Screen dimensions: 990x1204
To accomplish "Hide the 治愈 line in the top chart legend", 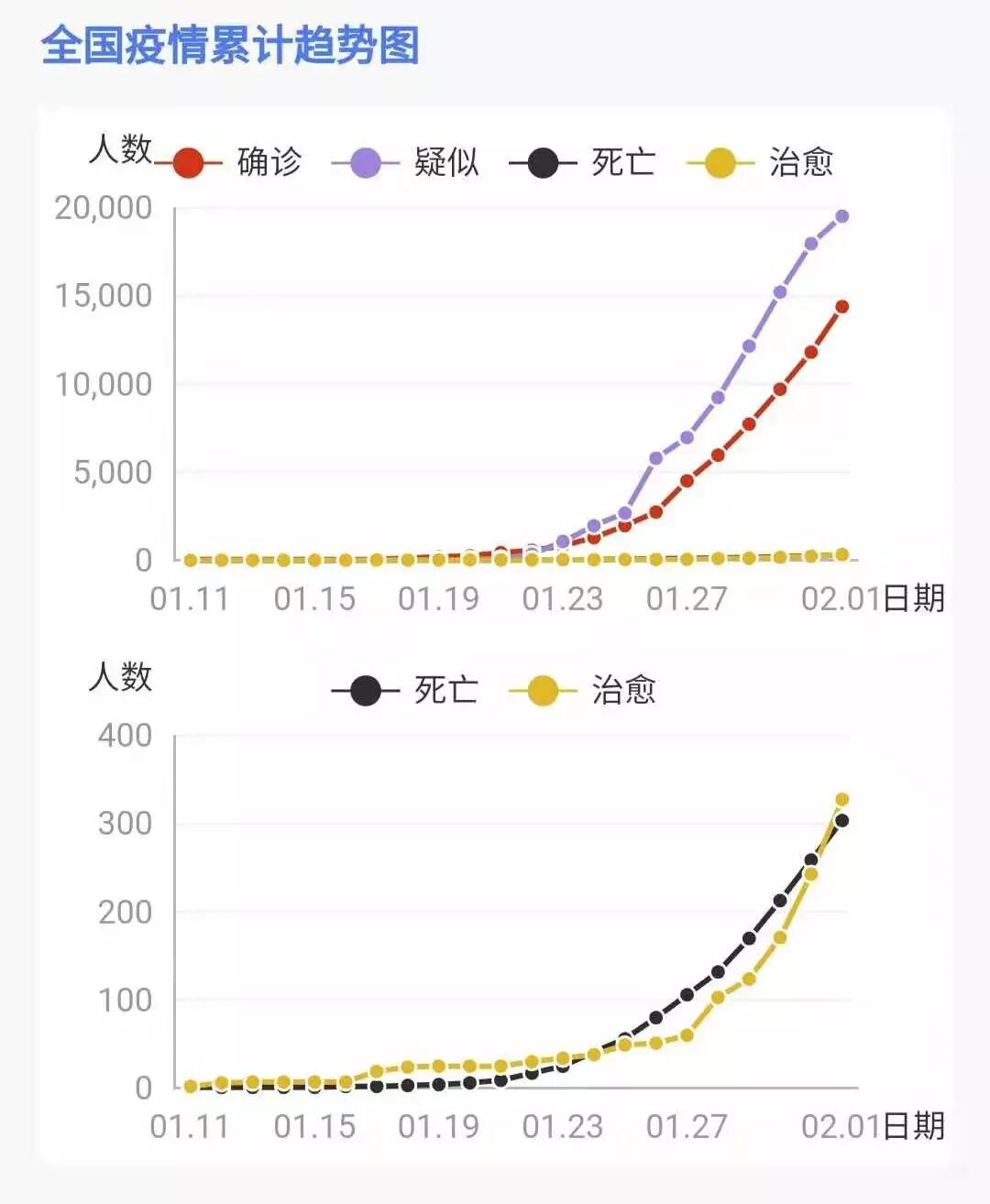I will tap(761, 162).
